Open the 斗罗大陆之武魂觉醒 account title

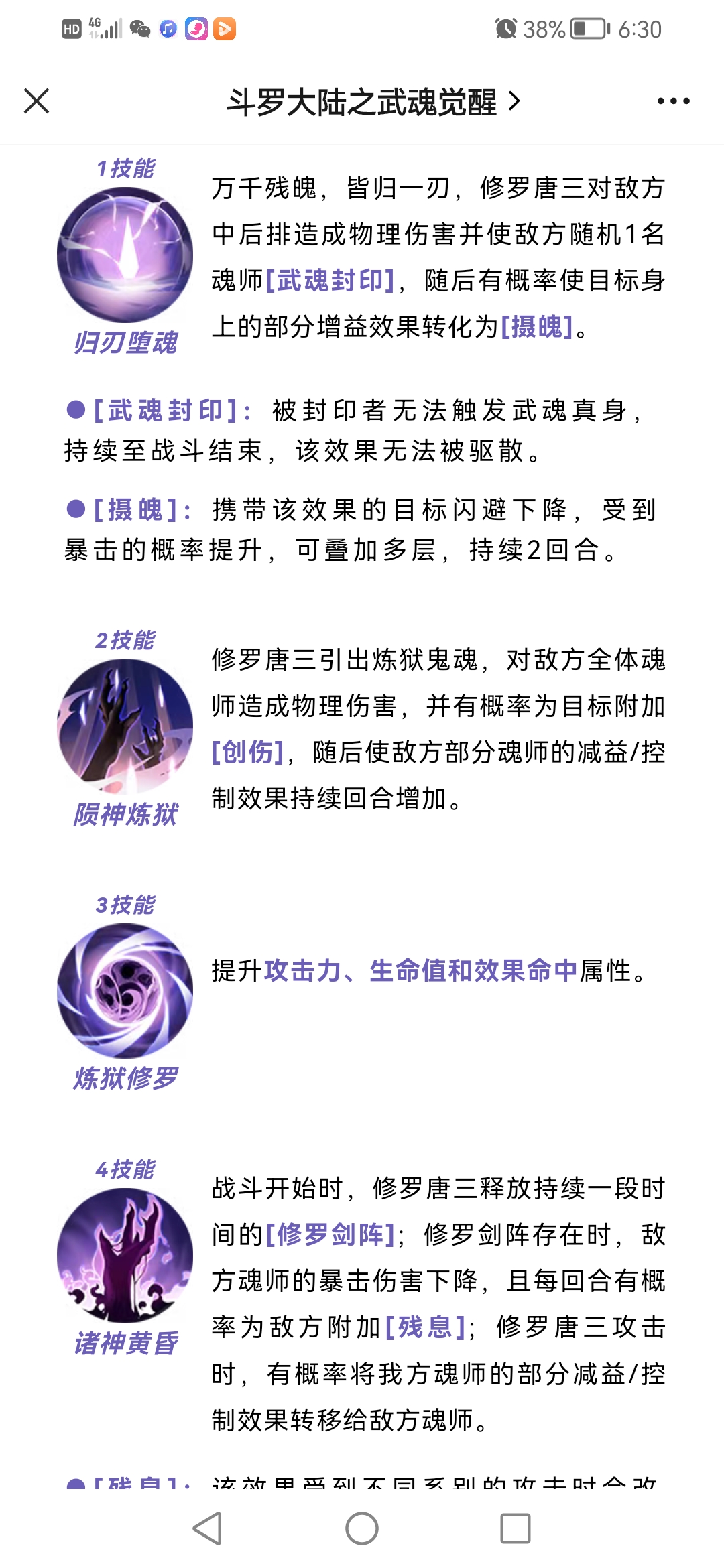(372, 102)
